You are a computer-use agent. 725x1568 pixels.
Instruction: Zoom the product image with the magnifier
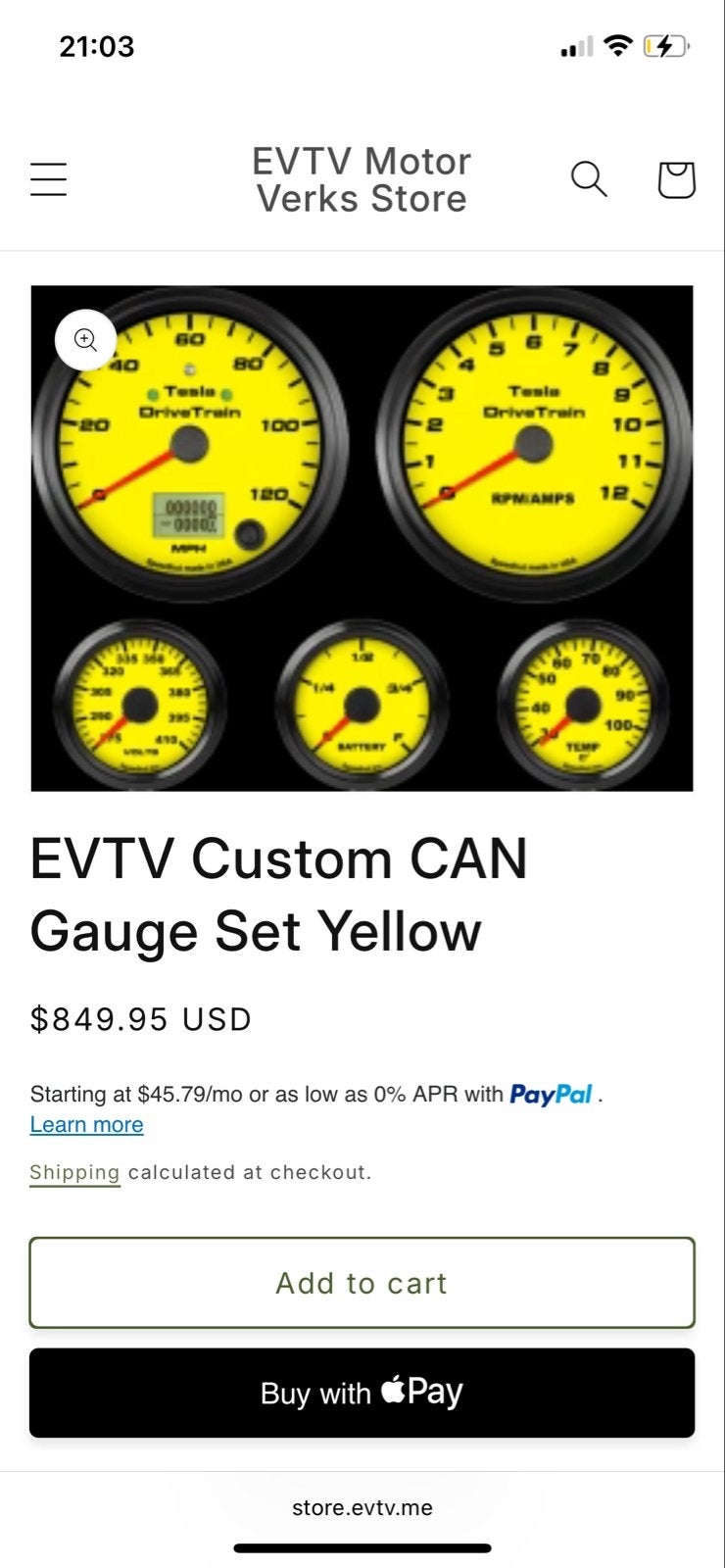[x=86, y=340]
